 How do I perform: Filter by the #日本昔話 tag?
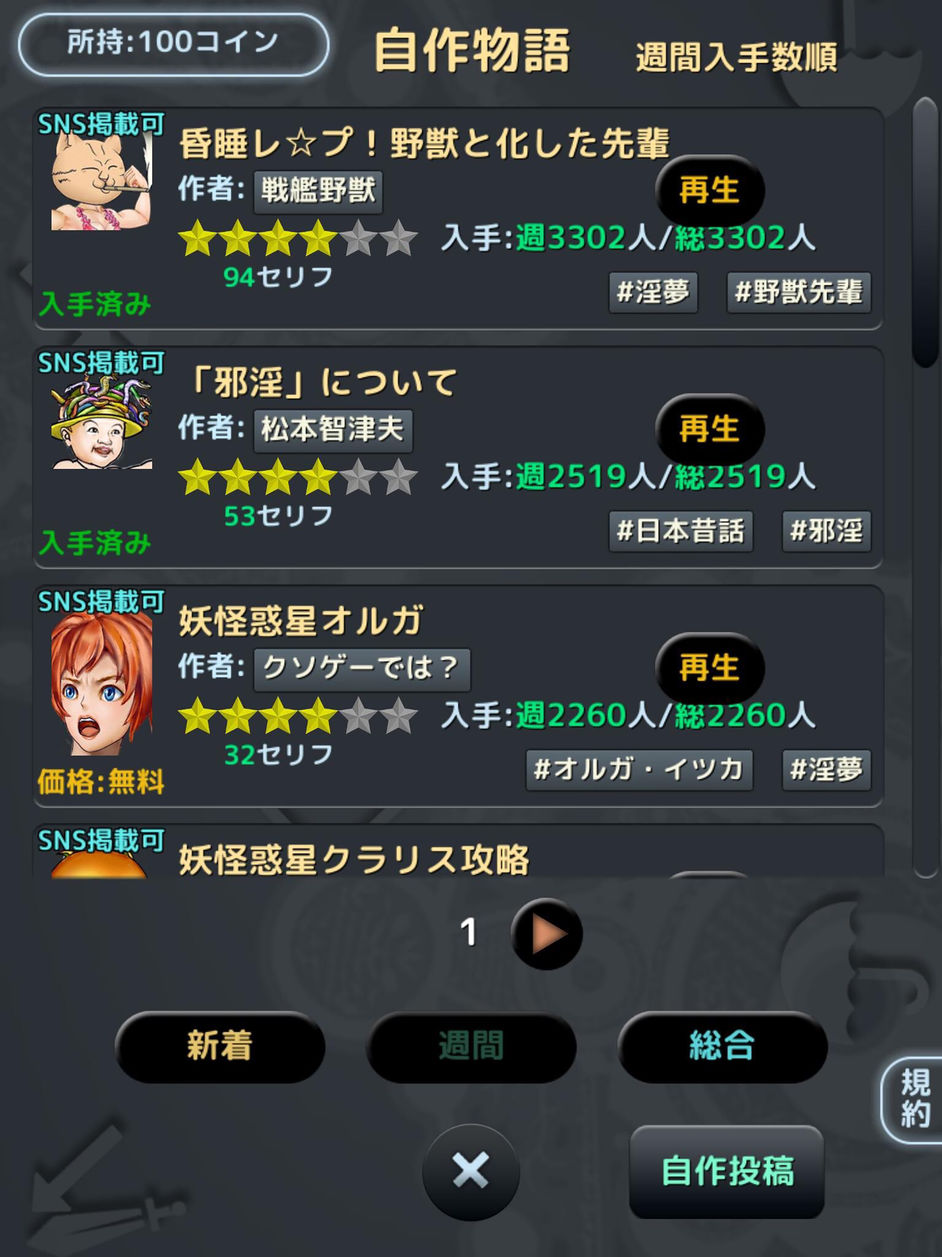click(x=680, y=531)
